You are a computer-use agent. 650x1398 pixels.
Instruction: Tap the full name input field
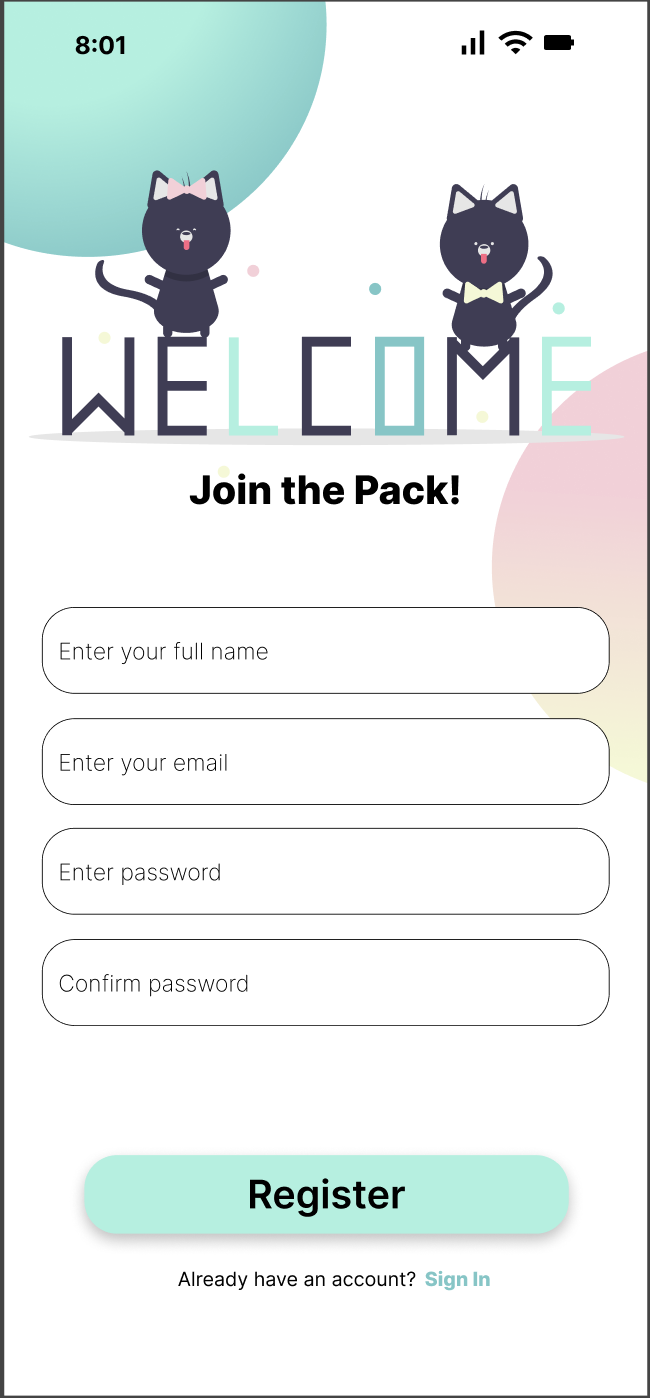click(x=325, y=651)
